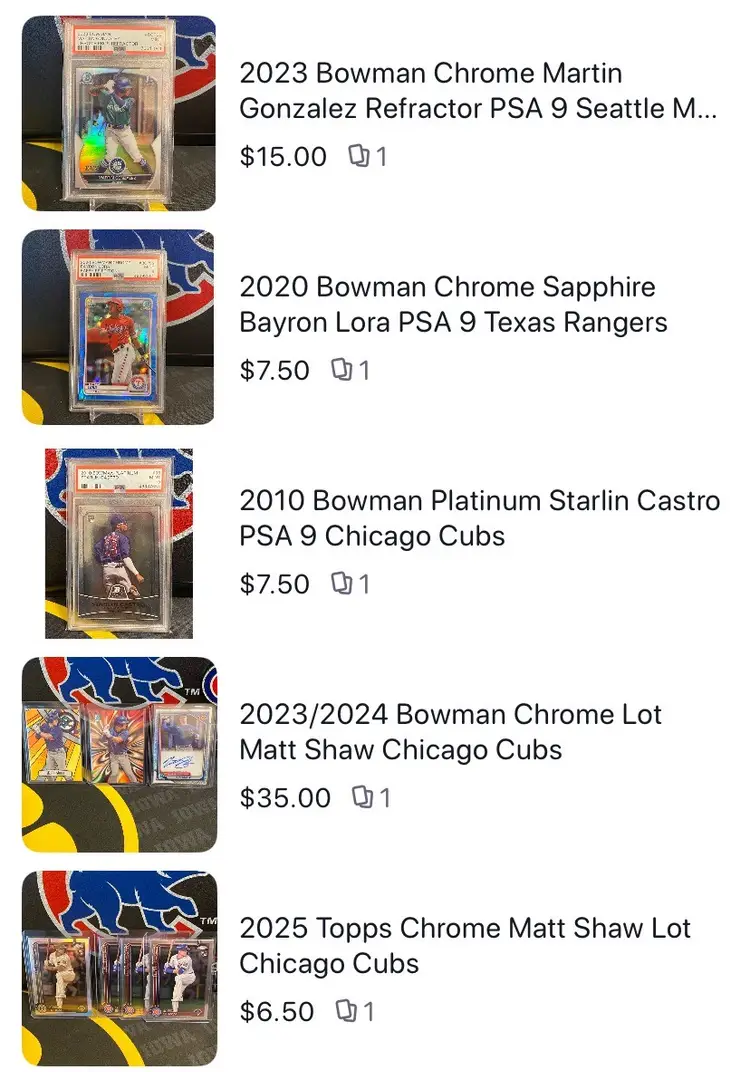The image size is (750, 1072).
Task: Click the quantity icon below the 2020 Sapphire title
Action: pyautogui.click(x=343, y=369)
